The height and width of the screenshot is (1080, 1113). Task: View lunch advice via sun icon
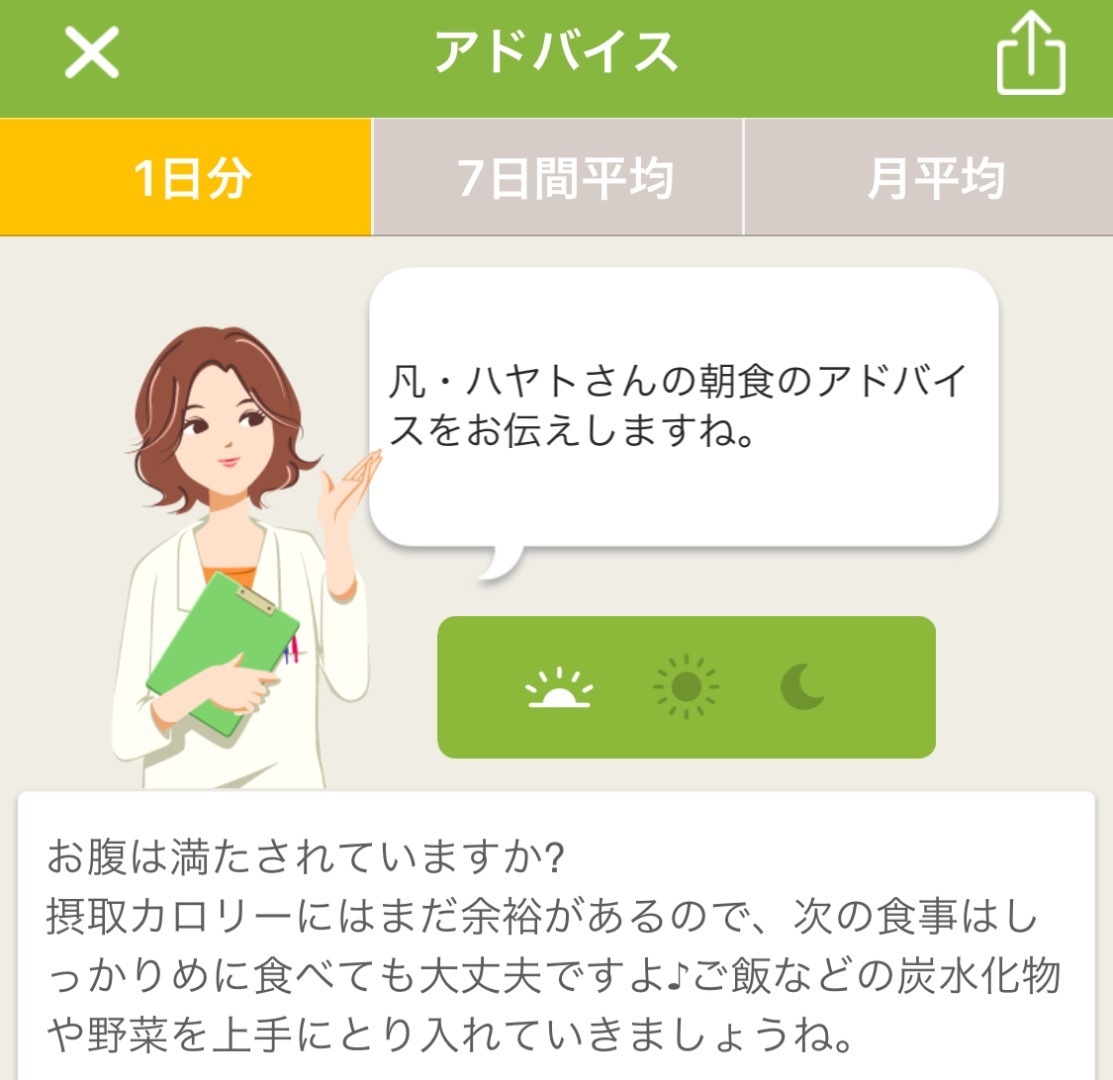(685, 687)
